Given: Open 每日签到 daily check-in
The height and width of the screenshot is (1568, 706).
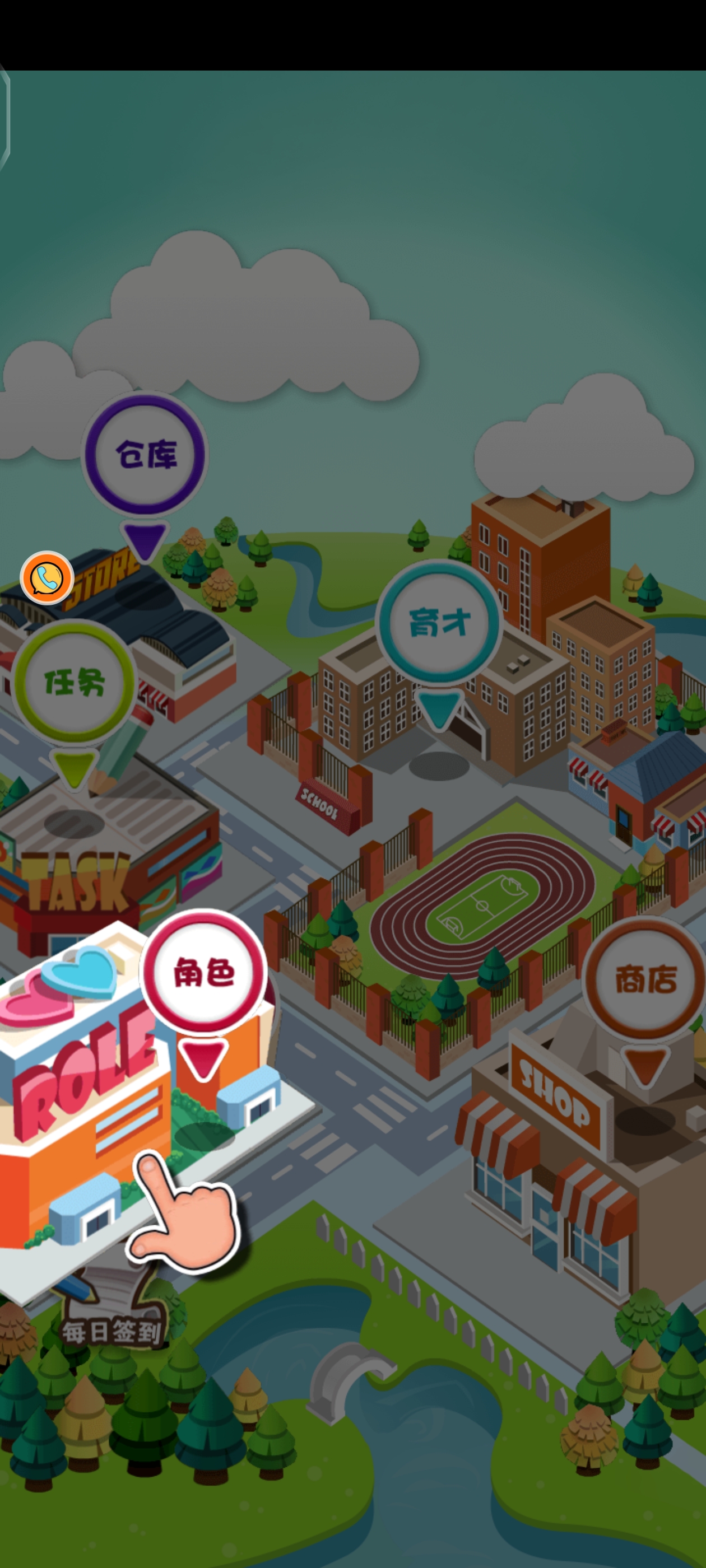Looking at the screenshot, I should (112, 1331).
